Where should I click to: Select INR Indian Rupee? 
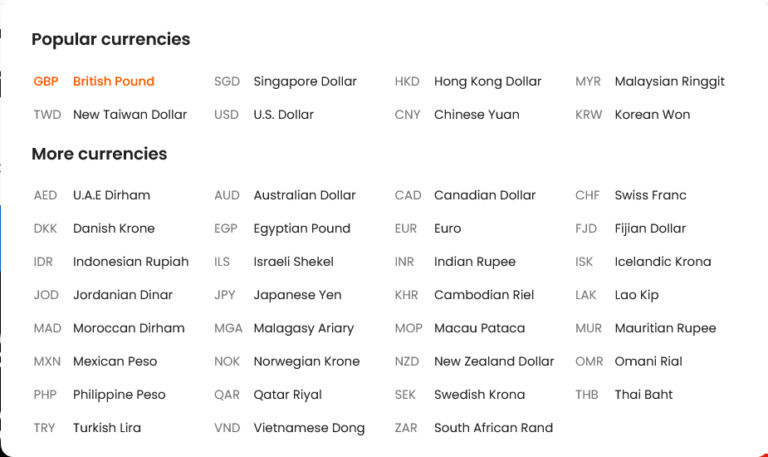point(455,261)
